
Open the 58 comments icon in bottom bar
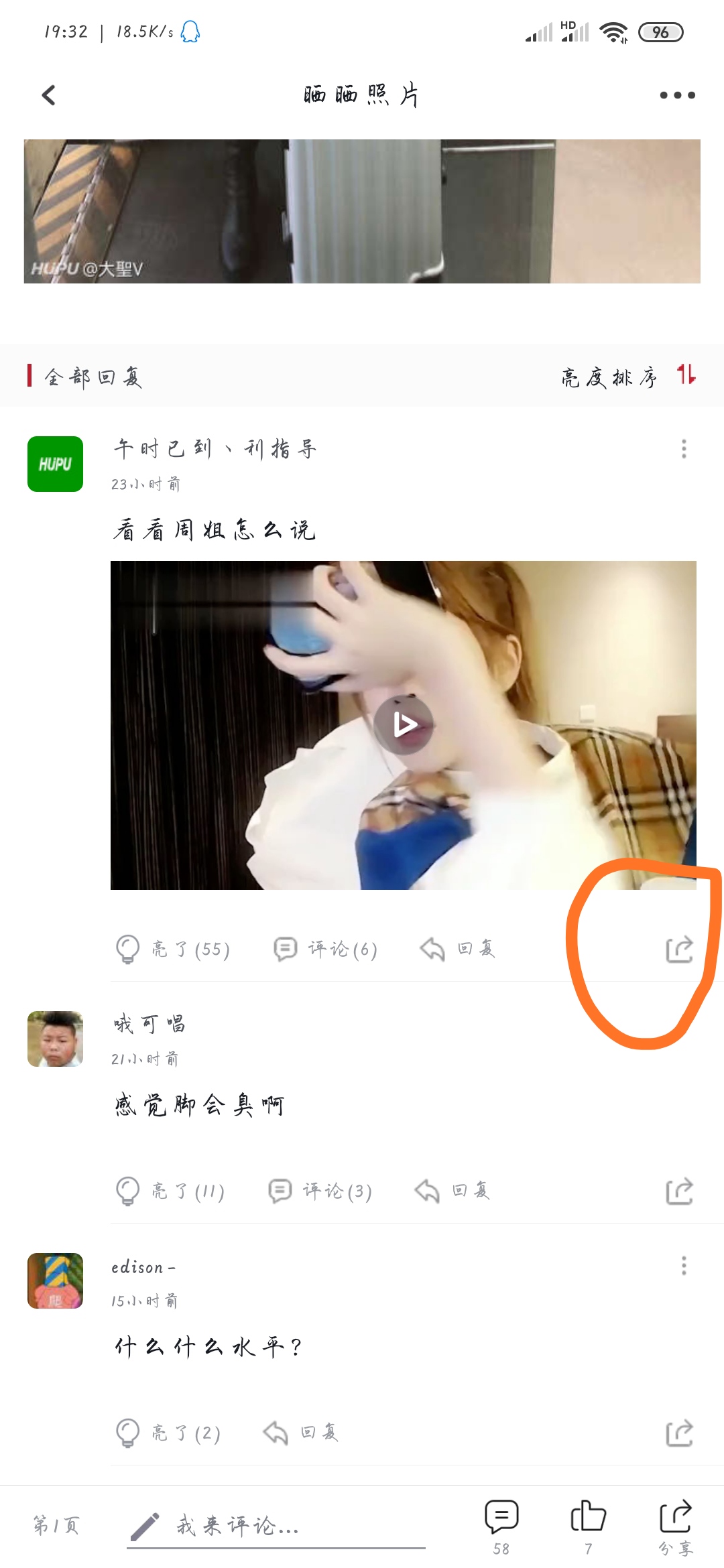501,1526
